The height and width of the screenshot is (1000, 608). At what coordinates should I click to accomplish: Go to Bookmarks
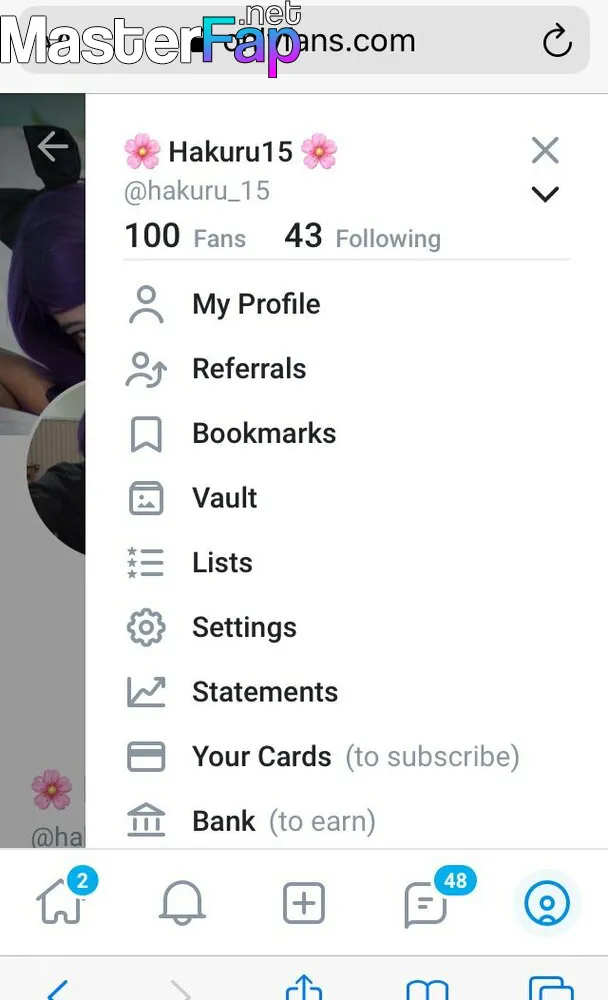346,434
